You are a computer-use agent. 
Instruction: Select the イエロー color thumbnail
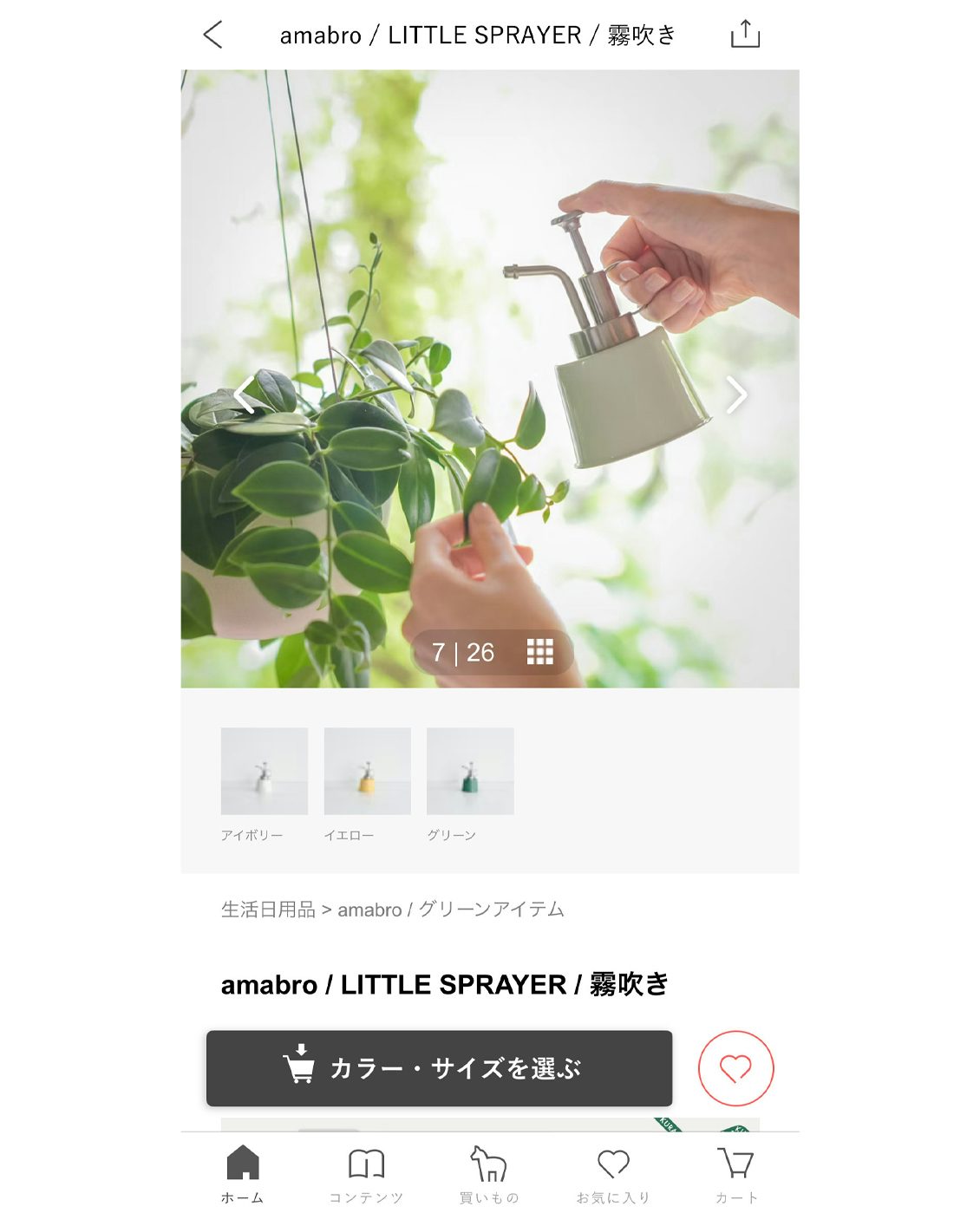[x=367, y=771]
